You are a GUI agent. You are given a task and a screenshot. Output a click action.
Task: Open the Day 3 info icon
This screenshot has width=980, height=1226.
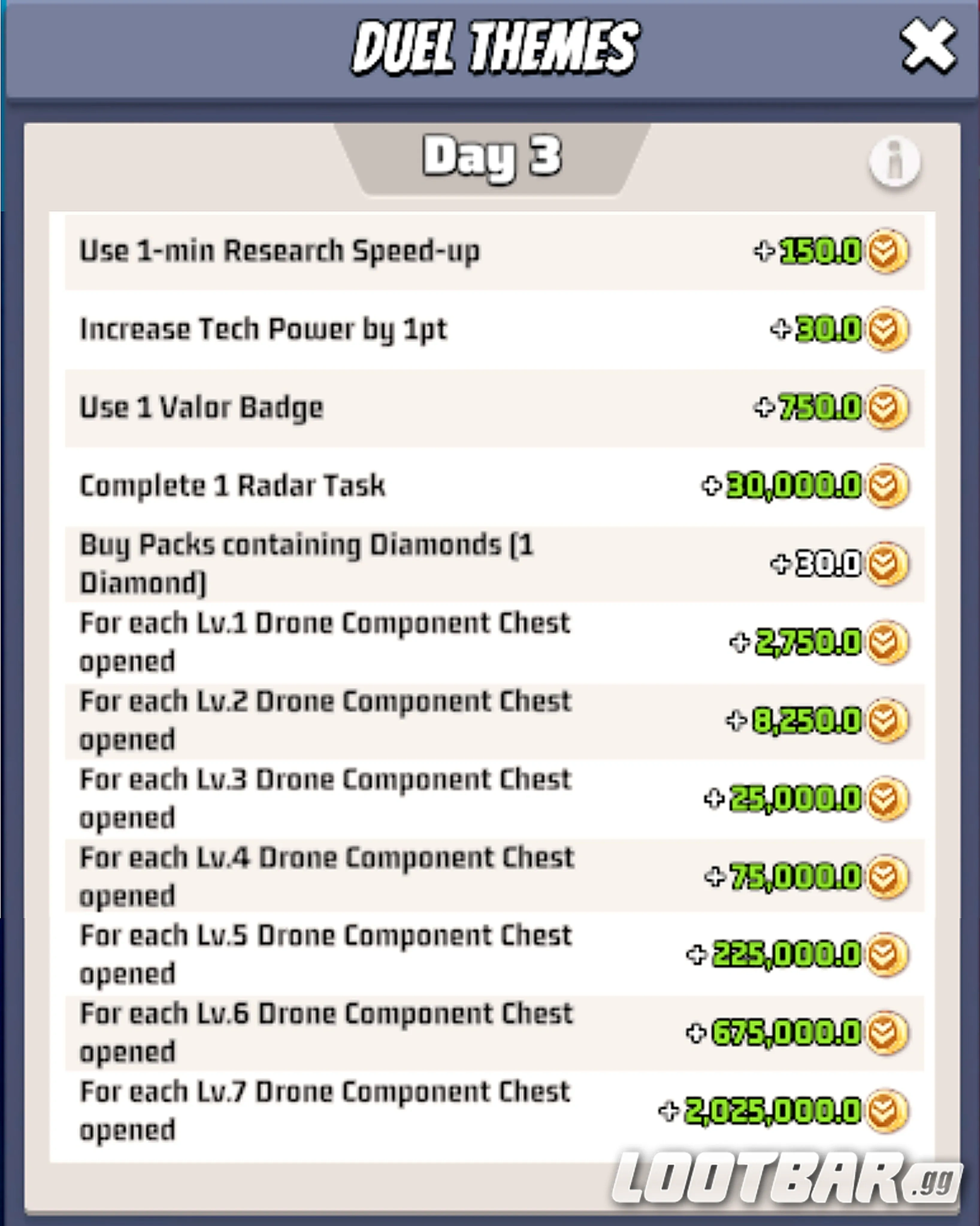click(x=894, y=162)
